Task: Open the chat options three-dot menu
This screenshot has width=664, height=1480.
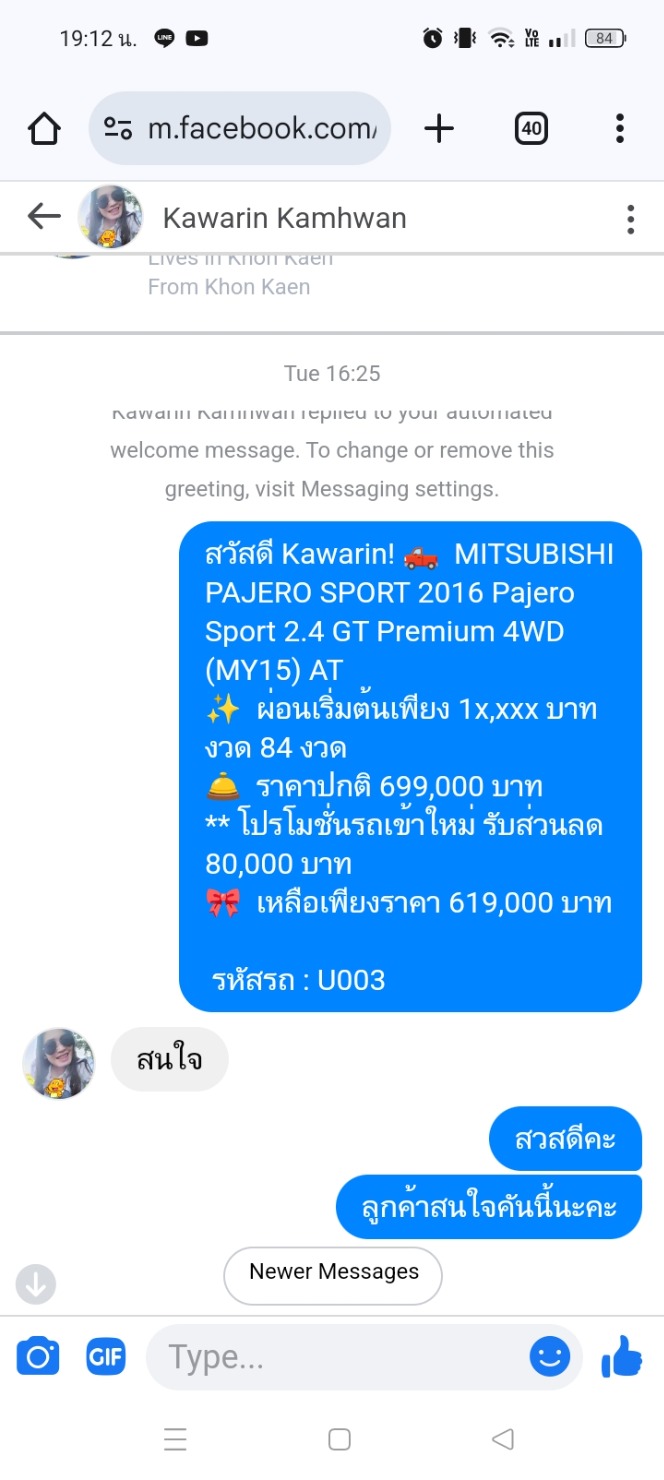Action: pyautogui.click(x=630, y=218)
